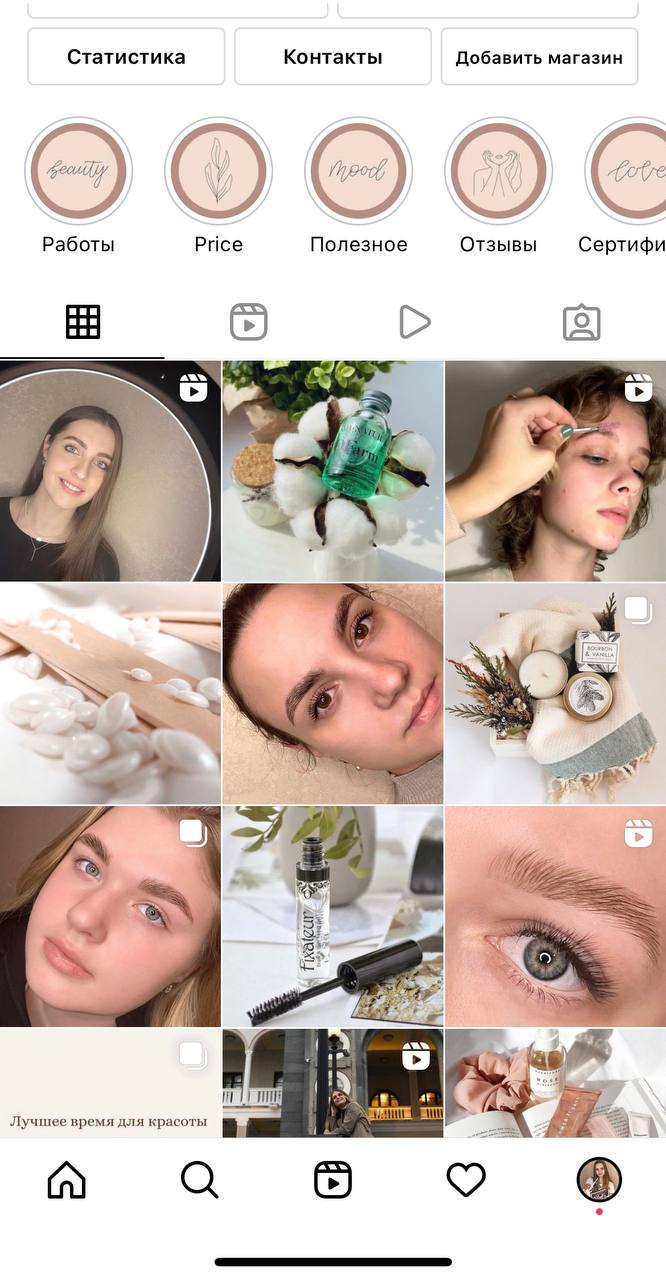Open the Работы story highlight
Image resolution: width=666 pixels, height=1280 pixels.
78,186
